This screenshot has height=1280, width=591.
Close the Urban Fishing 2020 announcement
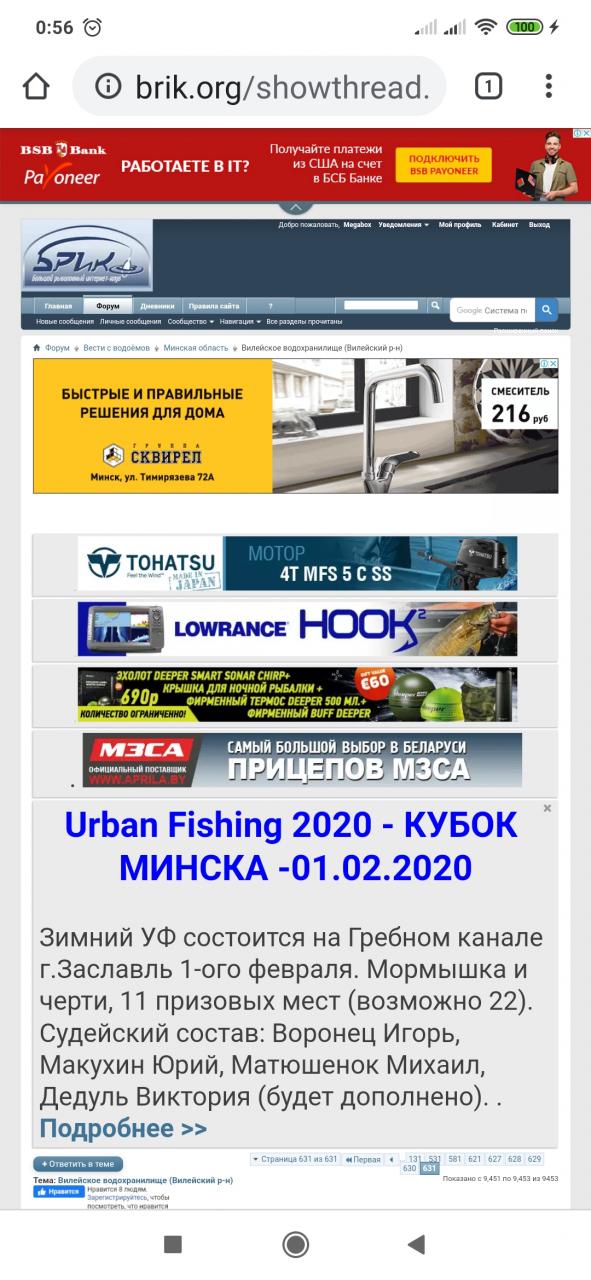coord(547,808)
